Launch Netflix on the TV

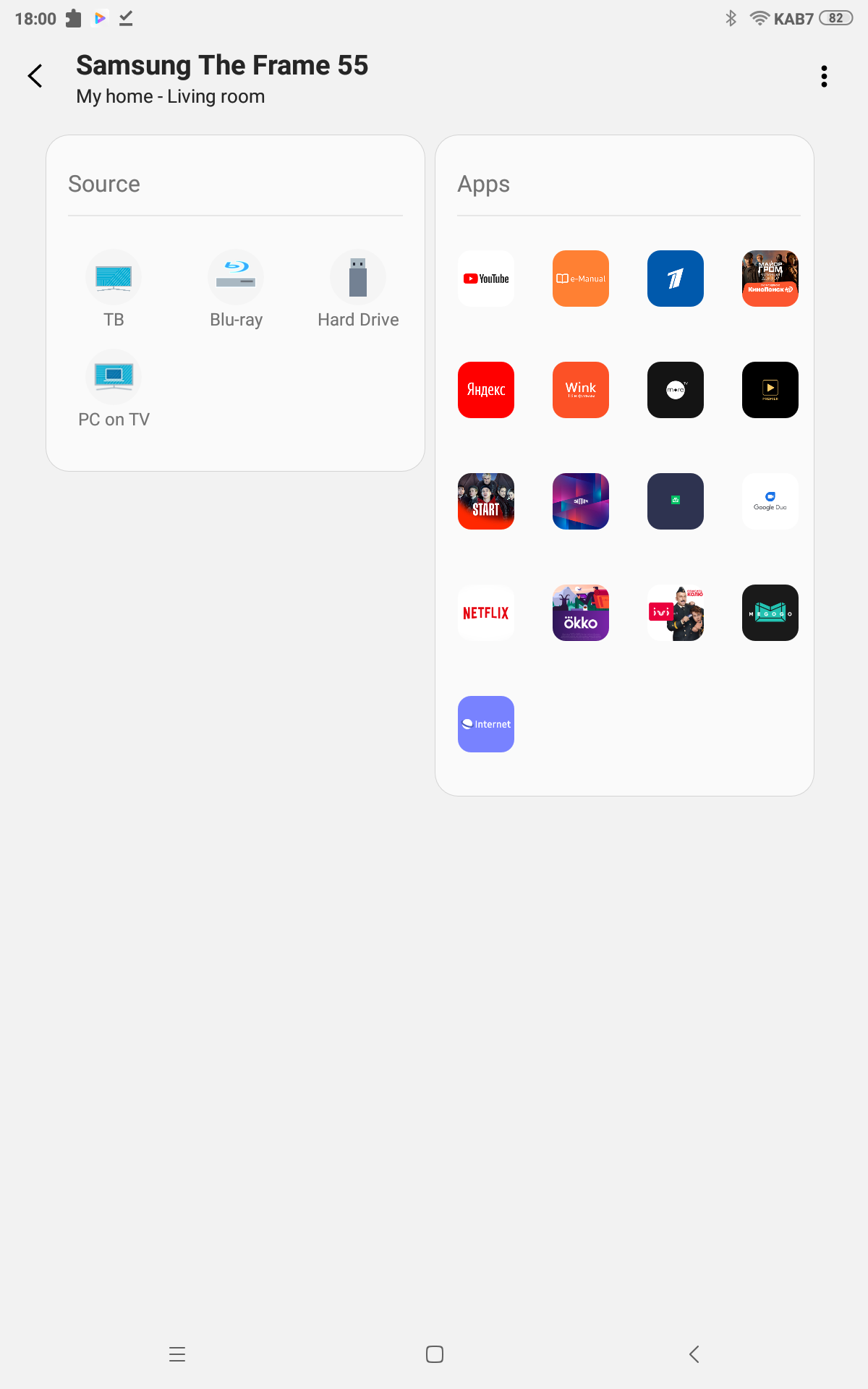(x=486, y=613)
